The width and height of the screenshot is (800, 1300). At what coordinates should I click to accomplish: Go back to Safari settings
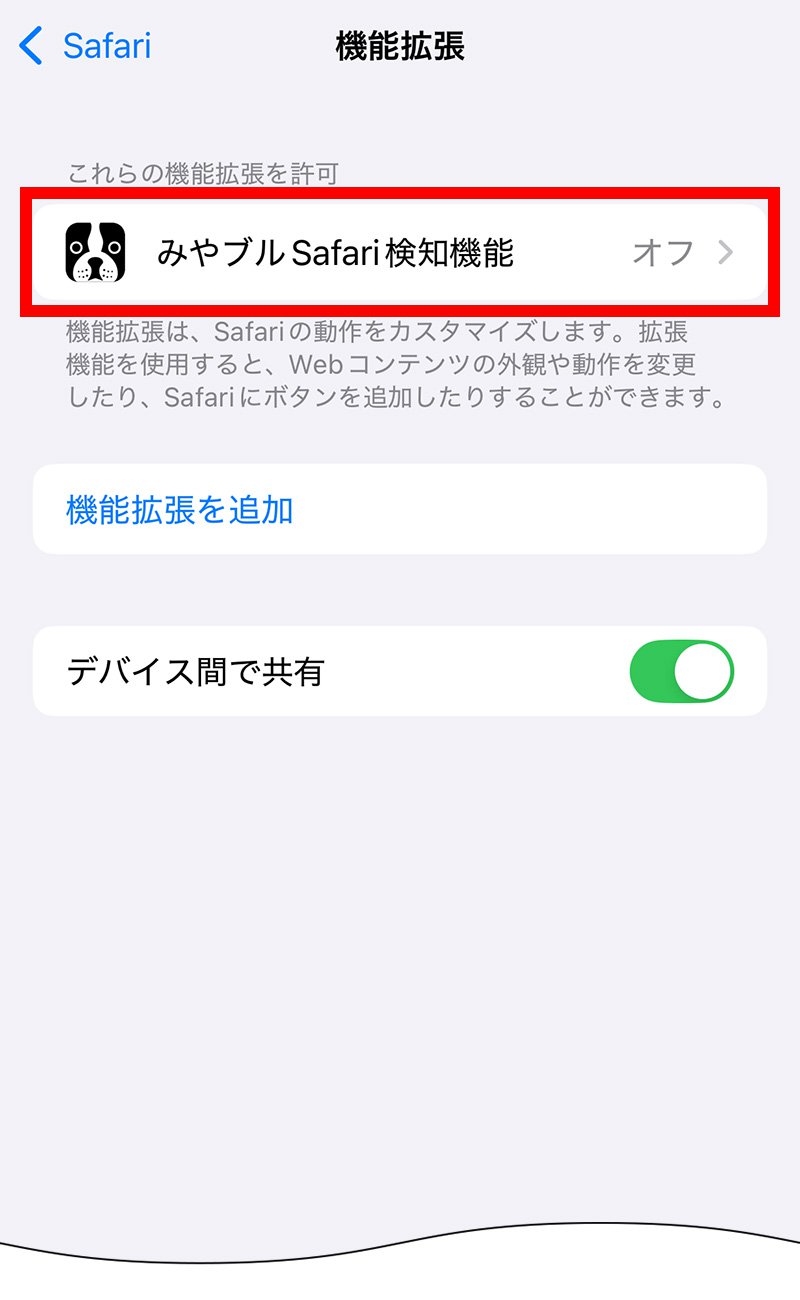pos(86,46)
